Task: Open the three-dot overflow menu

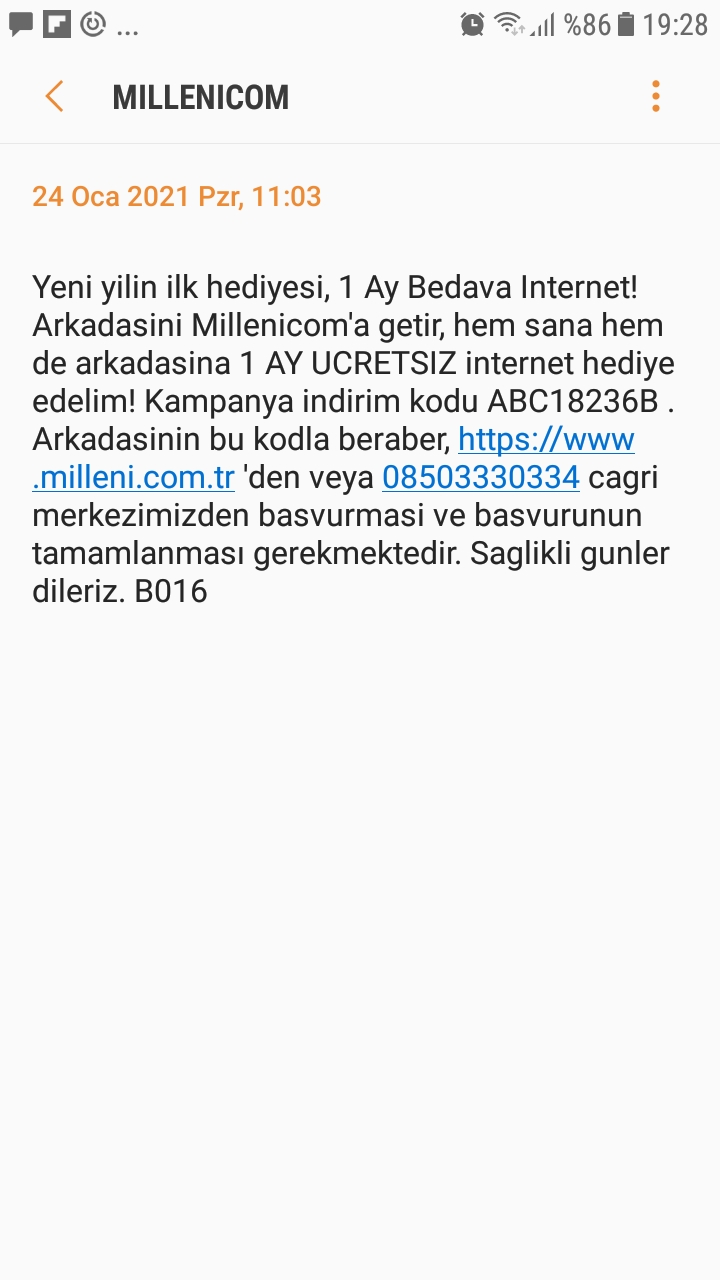Action: 656,96
